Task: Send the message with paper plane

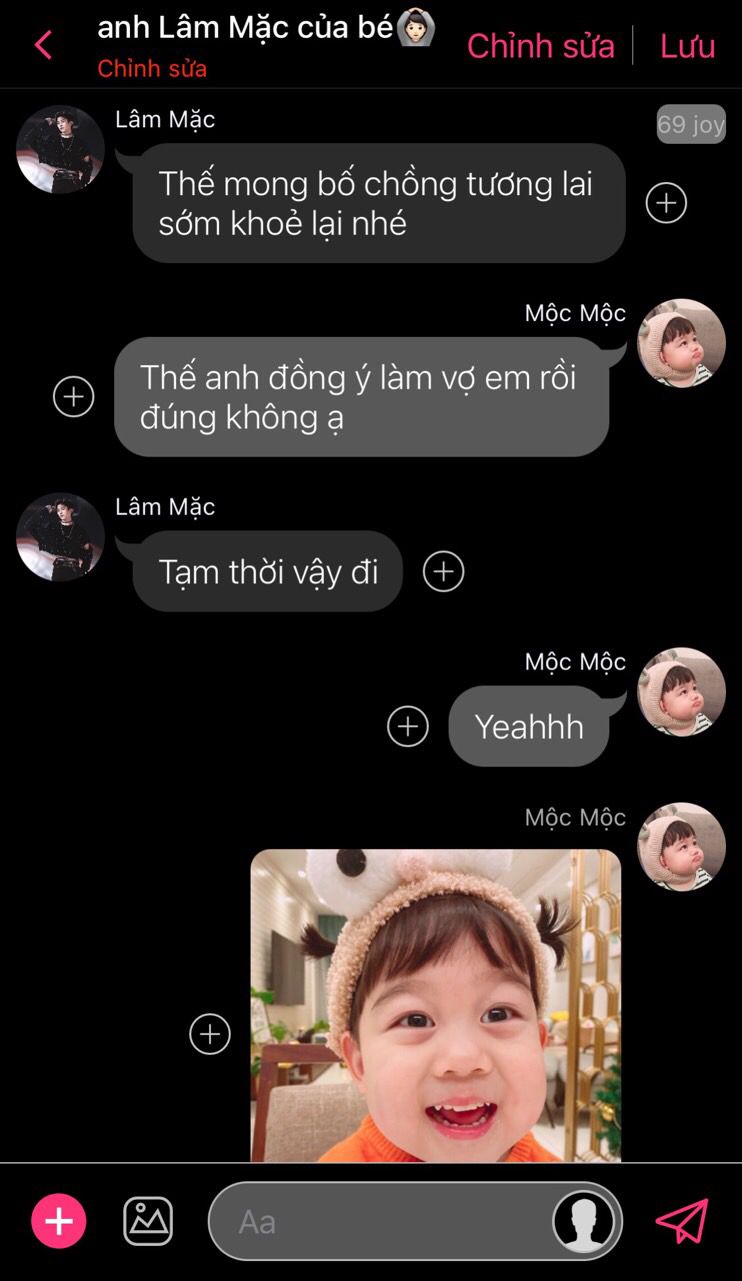Action: click(682, 1221)
